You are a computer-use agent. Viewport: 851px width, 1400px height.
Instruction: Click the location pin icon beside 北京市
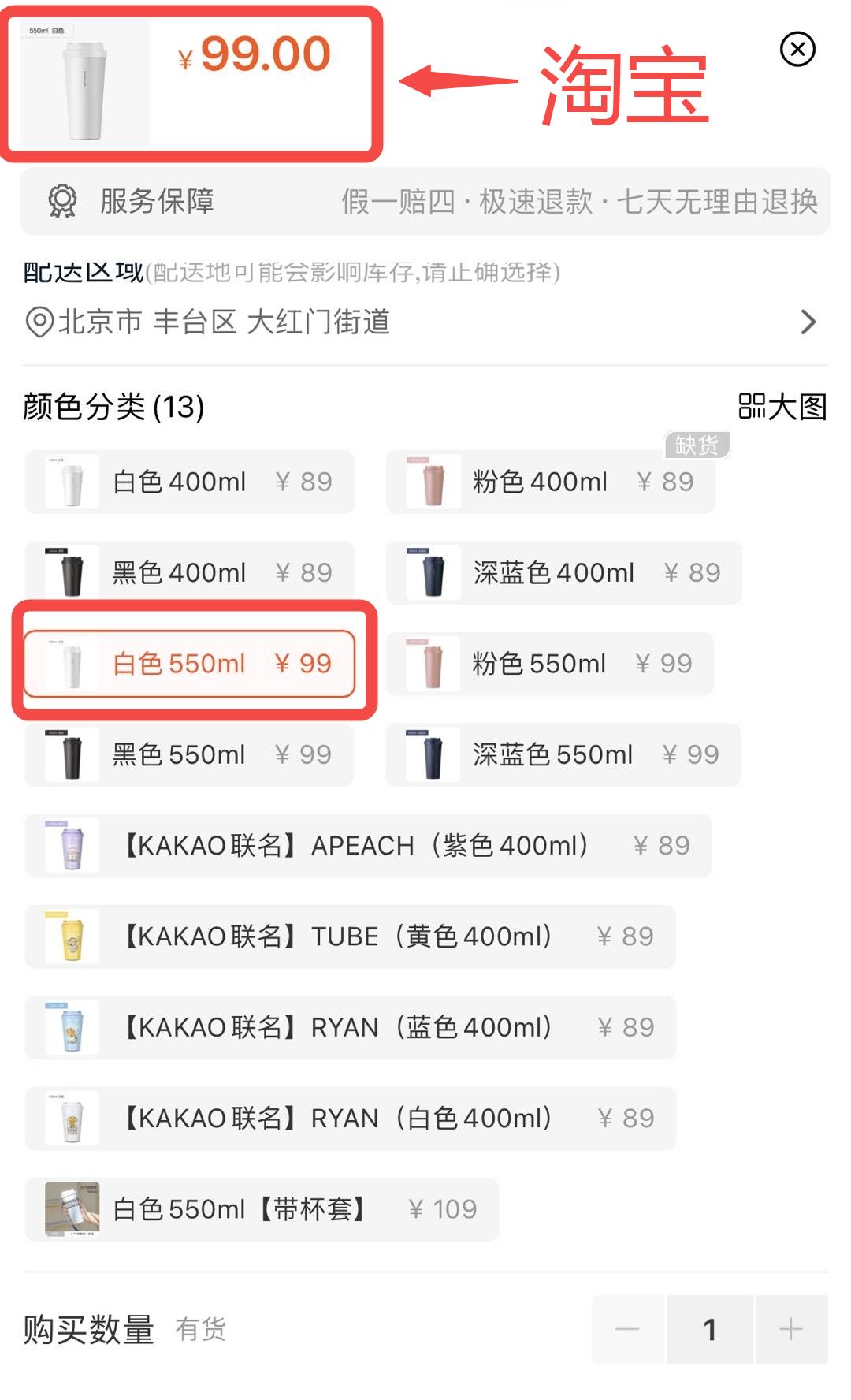[x=35, y=321]
